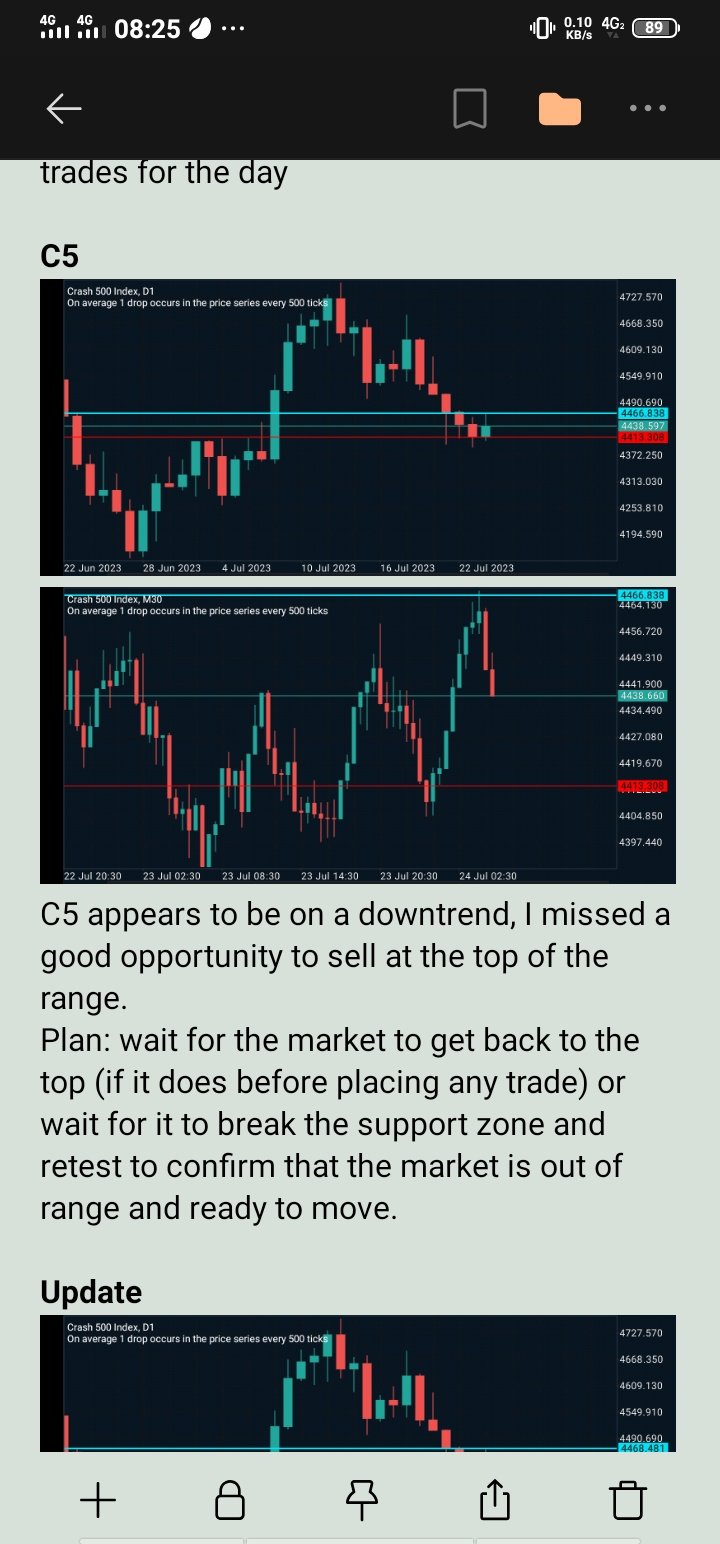
Task: Delete this note via trash icon
Action: (x=627, y=1499)
